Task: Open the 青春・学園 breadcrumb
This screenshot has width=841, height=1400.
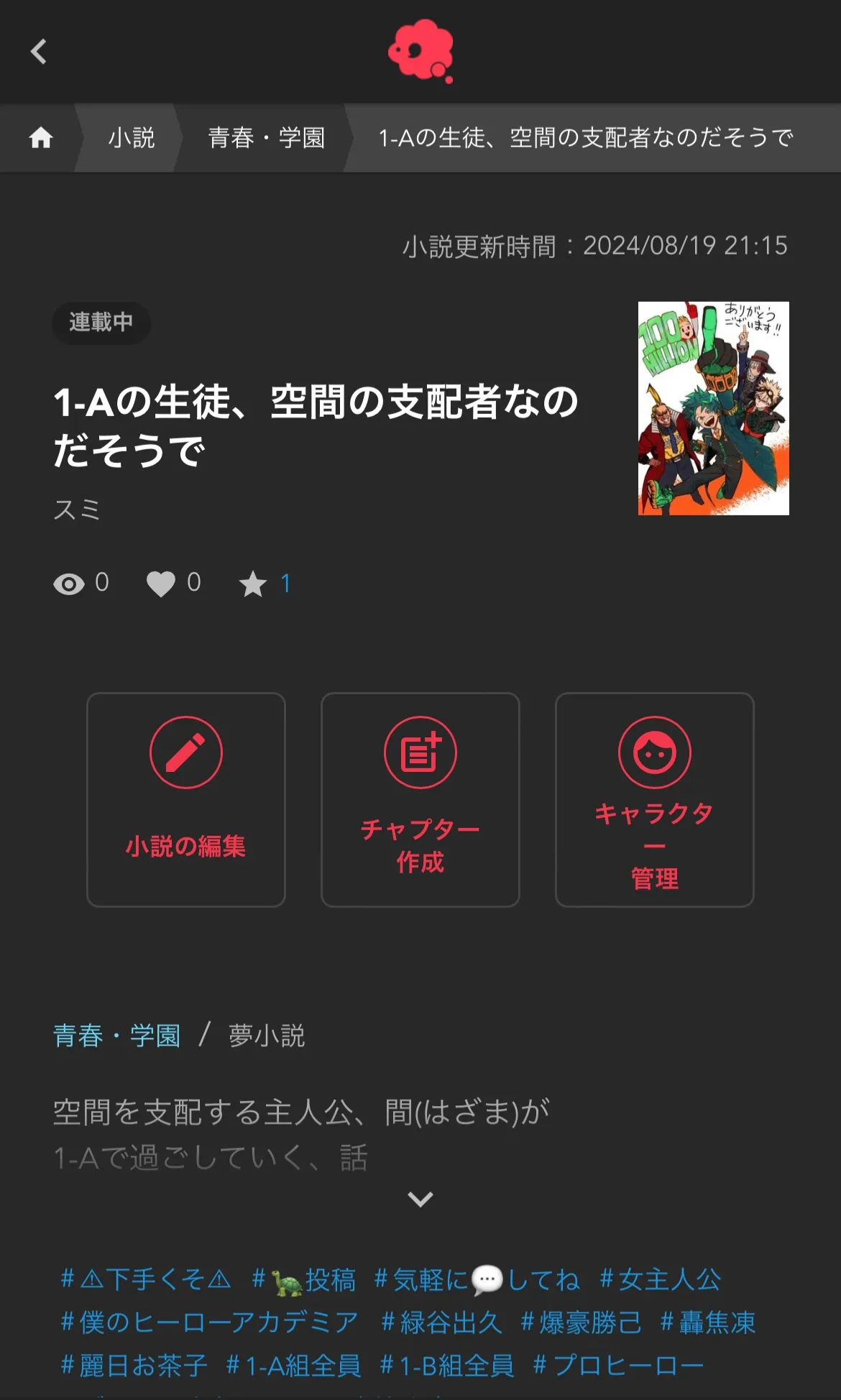Action: coord(266,137)
